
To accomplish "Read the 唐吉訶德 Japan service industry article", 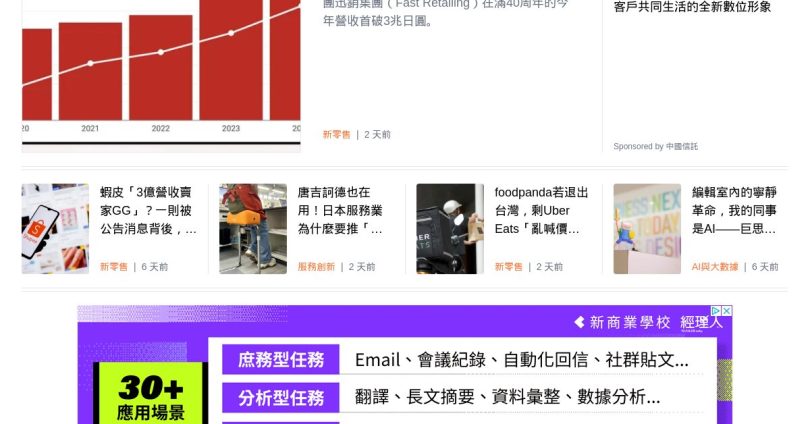I will point(340,210).
